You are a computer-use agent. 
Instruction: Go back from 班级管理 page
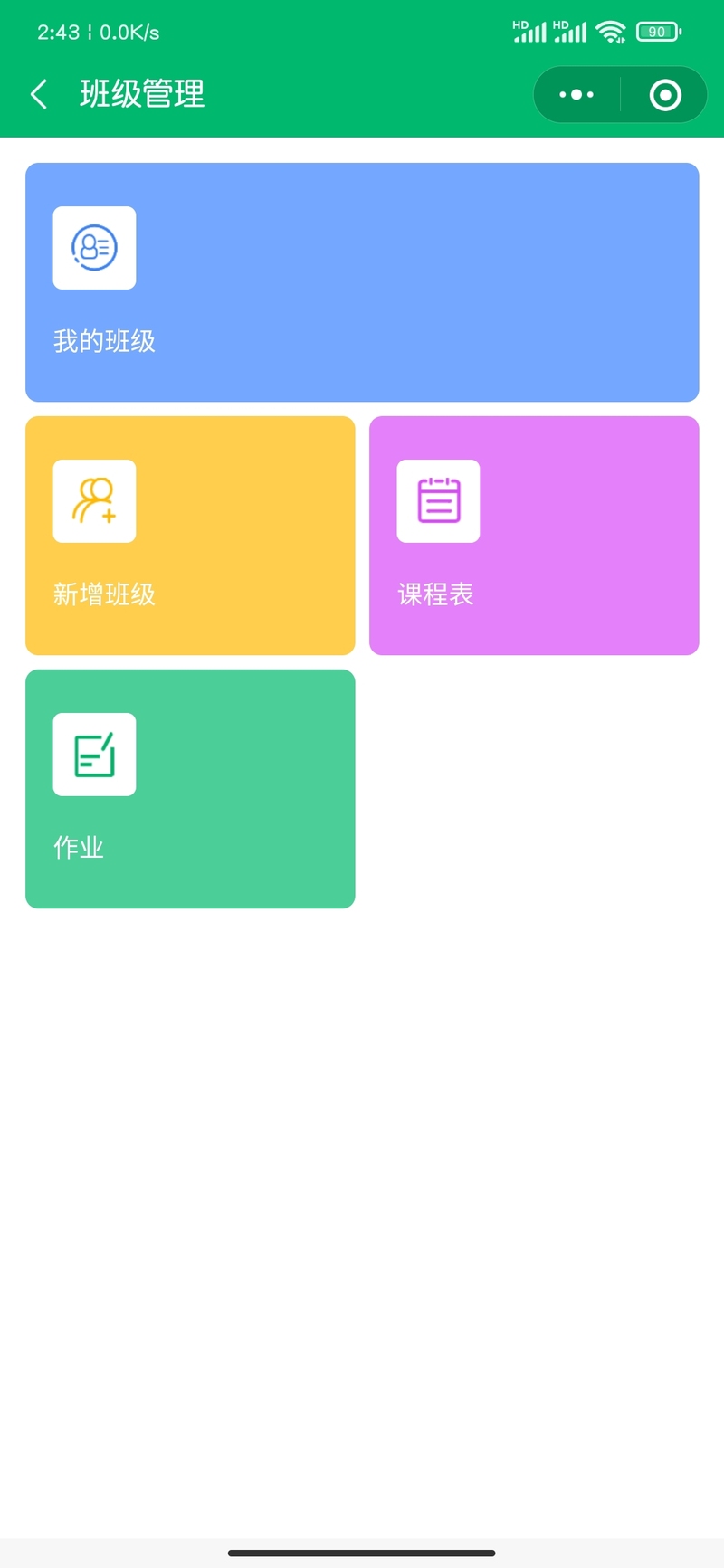[39, 94]
